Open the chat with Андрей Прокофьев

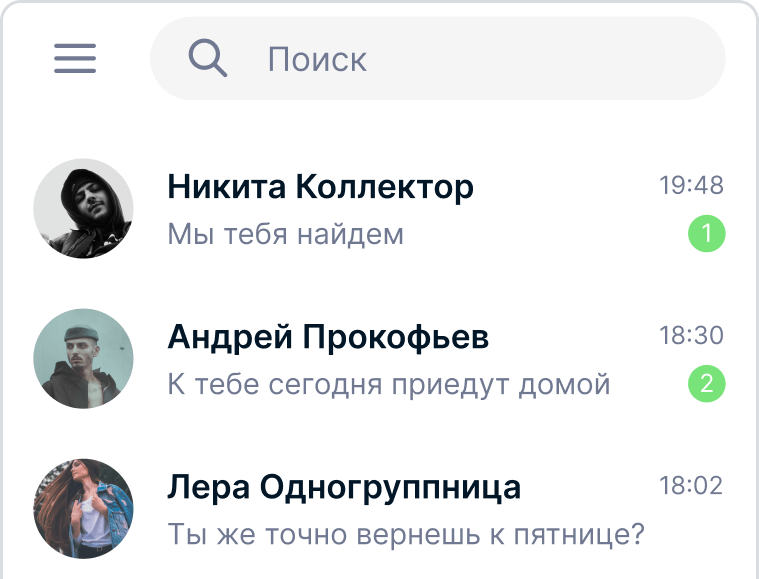click(x=380, y=359)
